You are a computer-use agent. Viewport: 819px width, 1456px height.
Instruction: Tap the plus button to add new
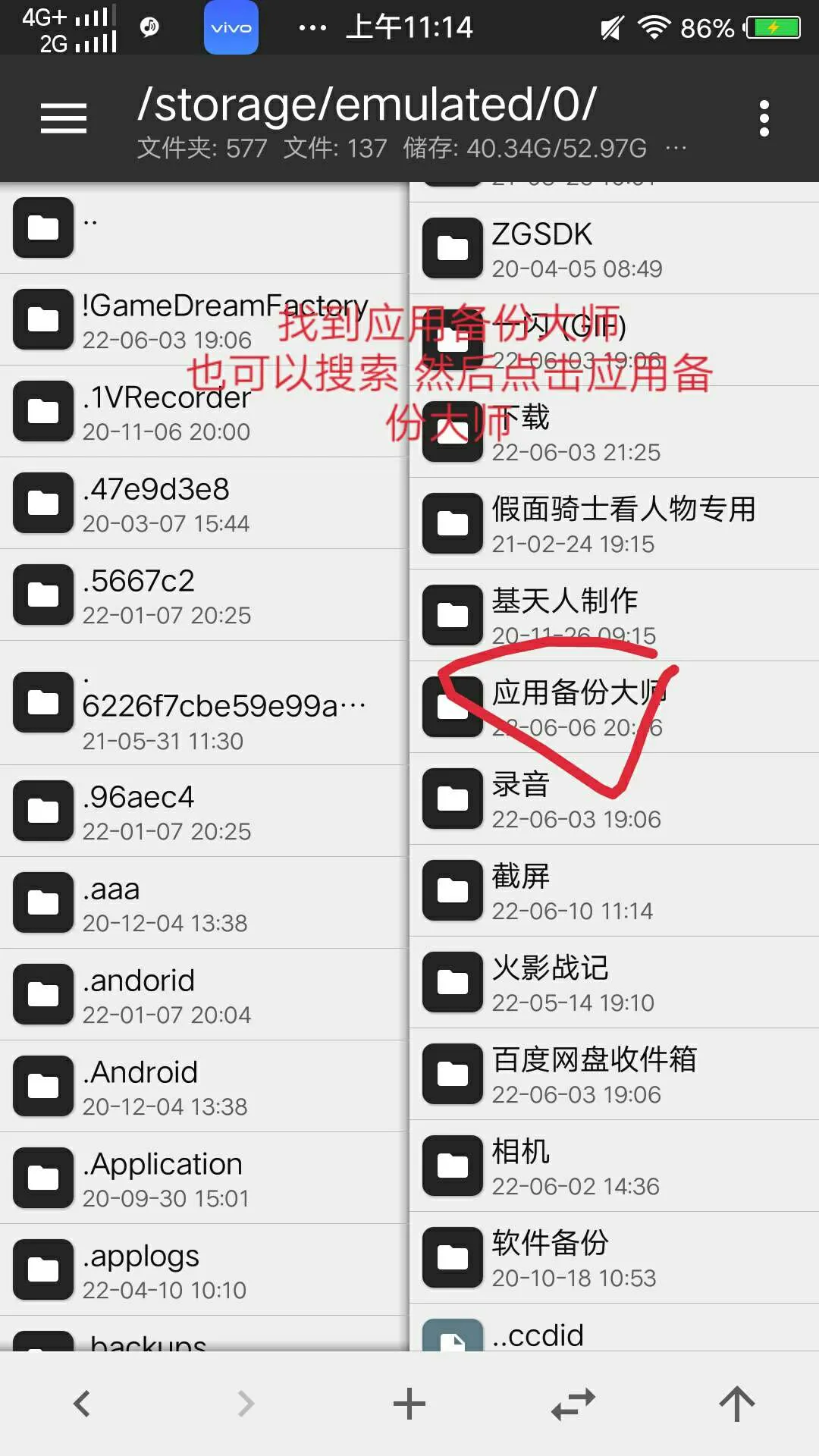point(409,1404)
